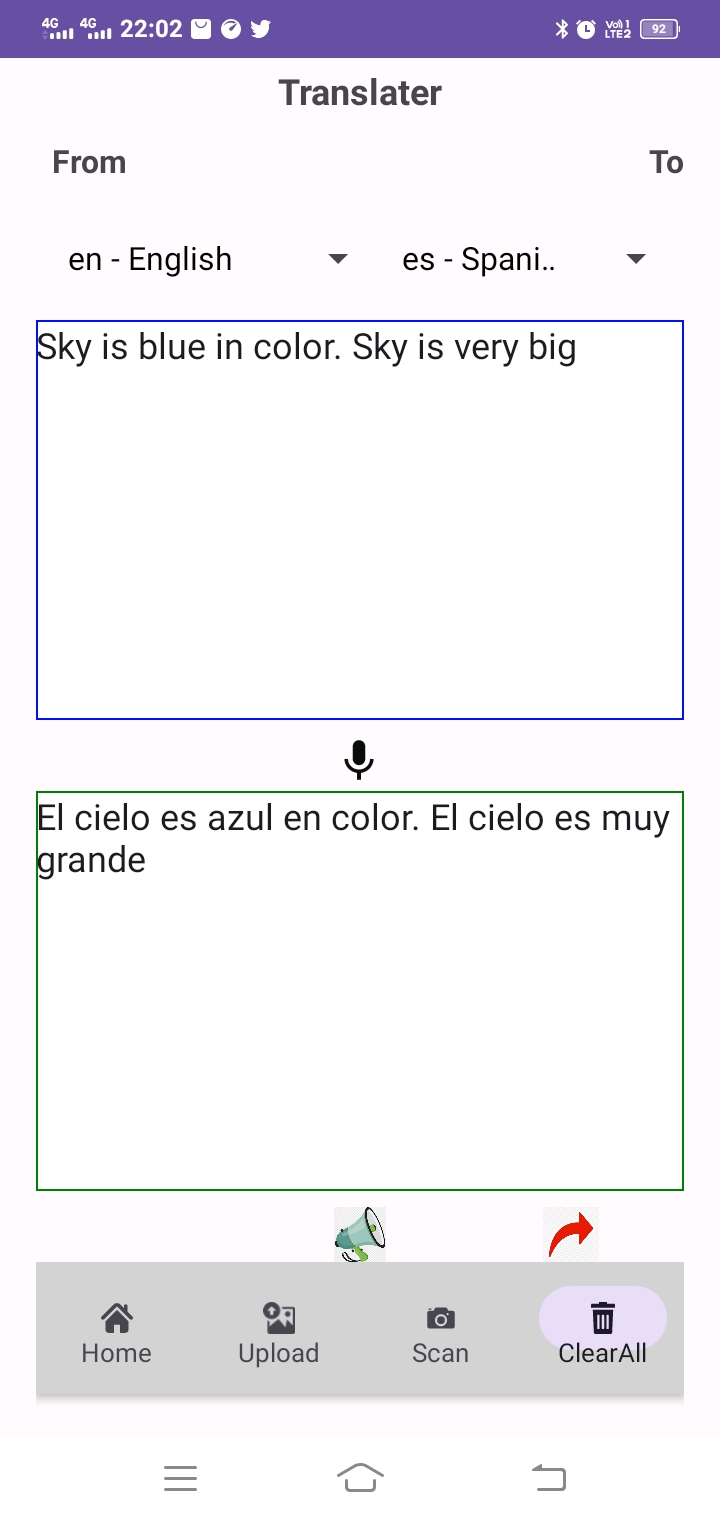This screenshot has height=1520, width=720.
Task: Tap the Spanish translation output box
Action: (x=360, y=991)
